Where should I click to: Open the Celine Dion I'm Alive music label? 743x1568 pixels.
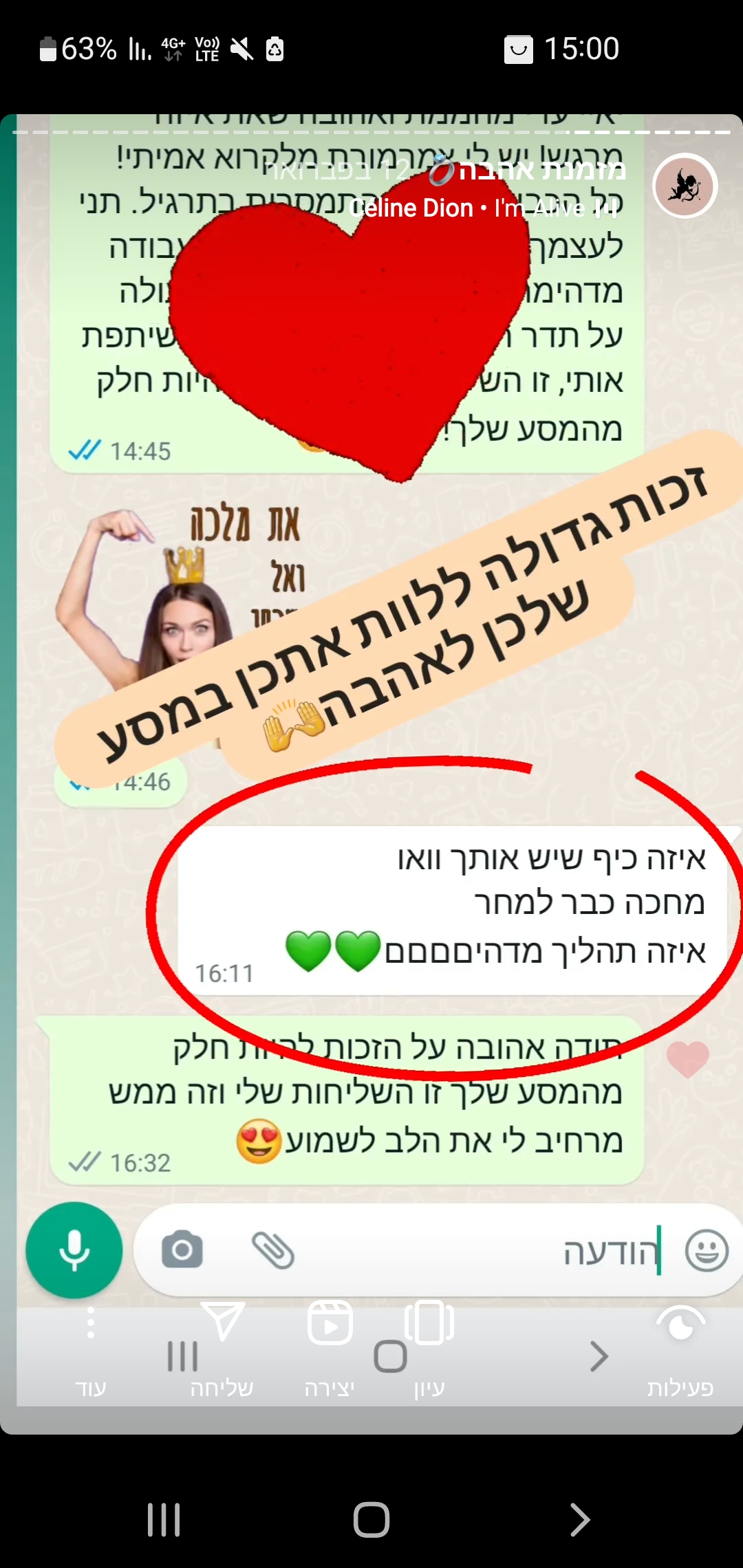coord(482,208)
